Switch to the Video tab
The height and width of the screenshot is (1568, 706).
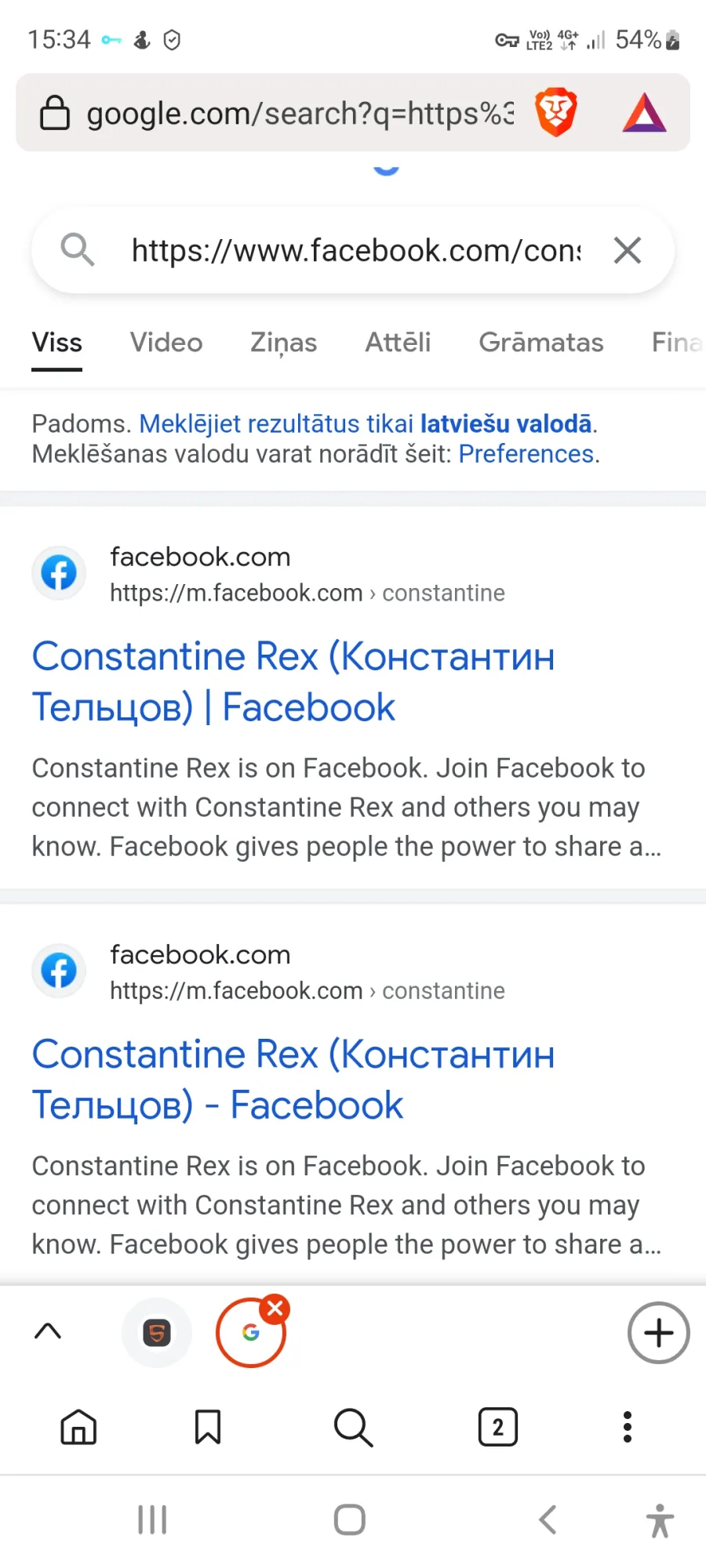pos(166,343)
